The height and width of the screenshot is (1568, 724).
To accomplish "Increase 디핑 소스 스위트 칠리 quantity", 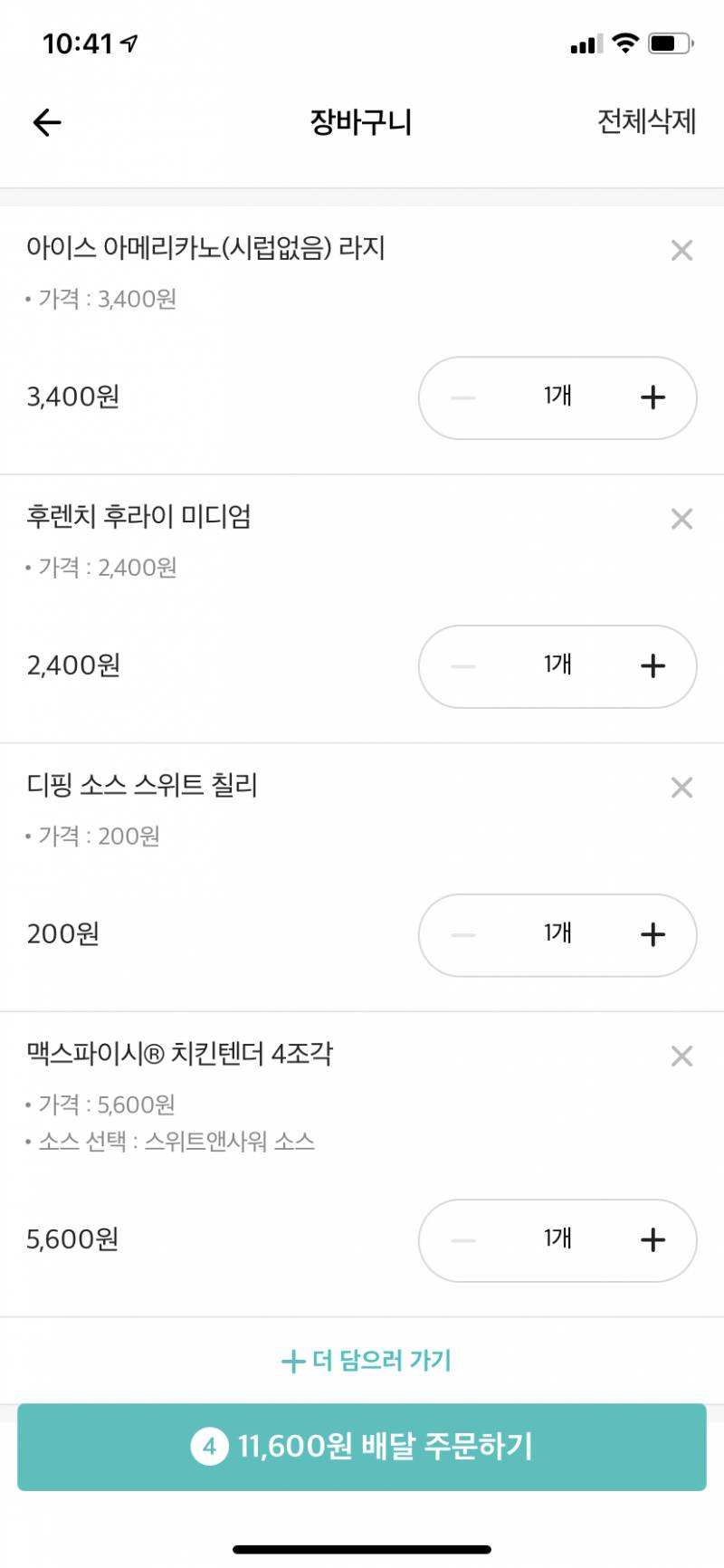I will pyautogui.click(x=653, y=934).
